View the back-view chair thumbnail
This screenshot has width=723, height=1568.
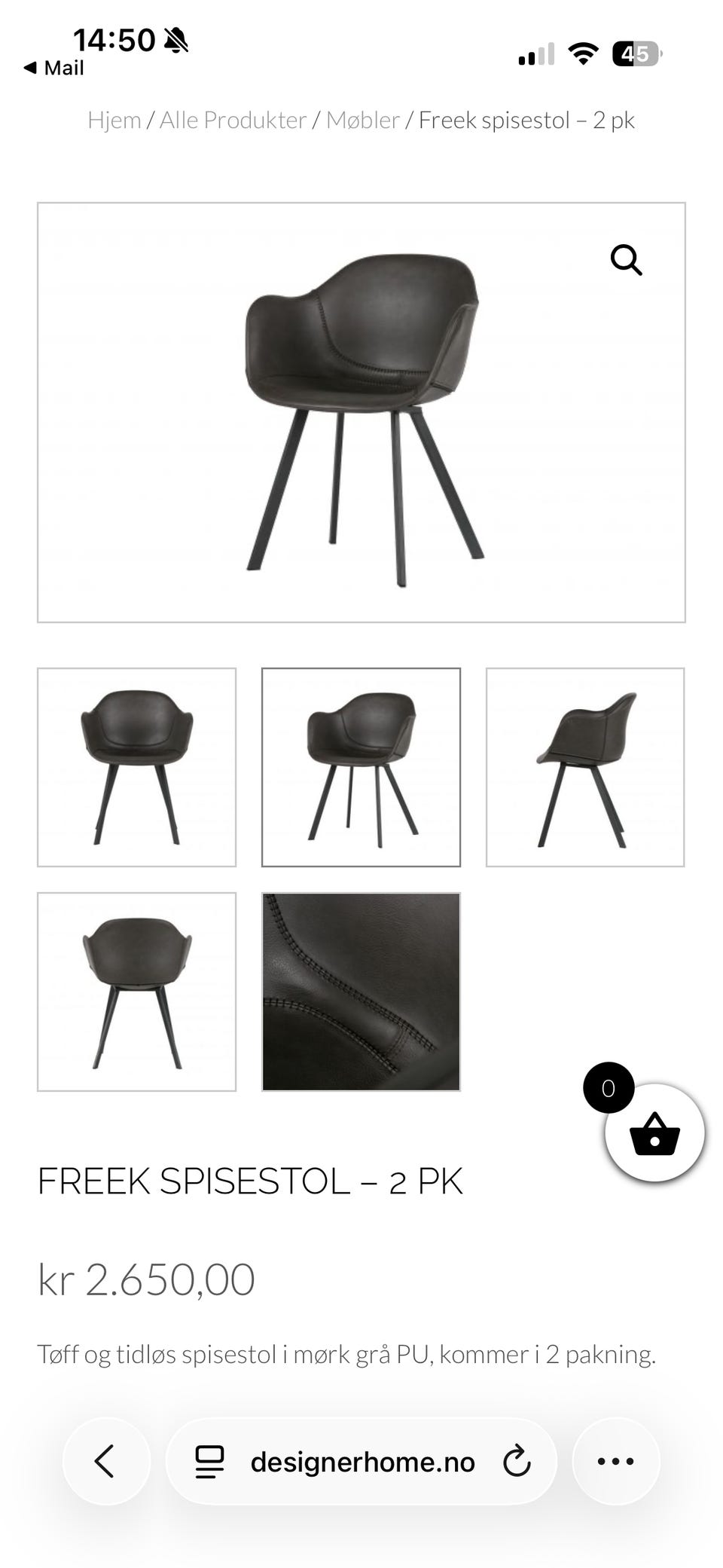tap(136, 992)
